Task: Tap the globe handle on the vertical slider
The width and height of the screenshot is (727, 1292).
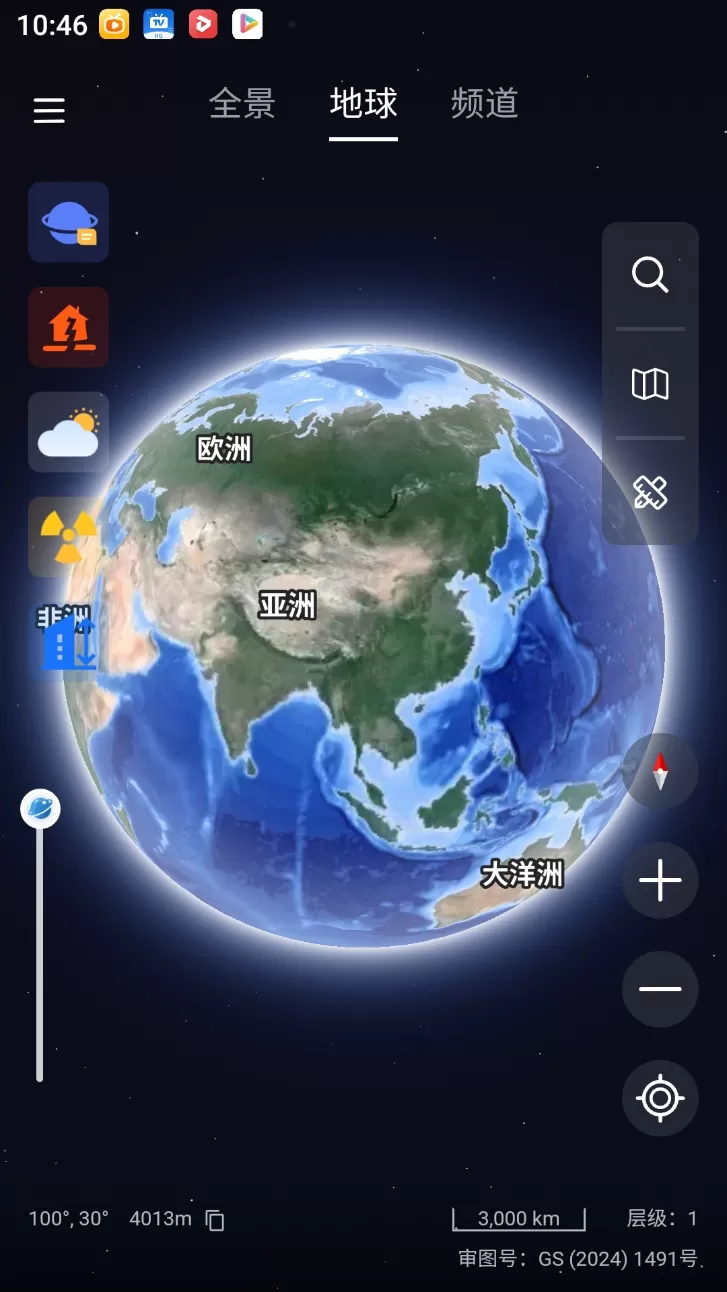Action: tap(41, 808)
